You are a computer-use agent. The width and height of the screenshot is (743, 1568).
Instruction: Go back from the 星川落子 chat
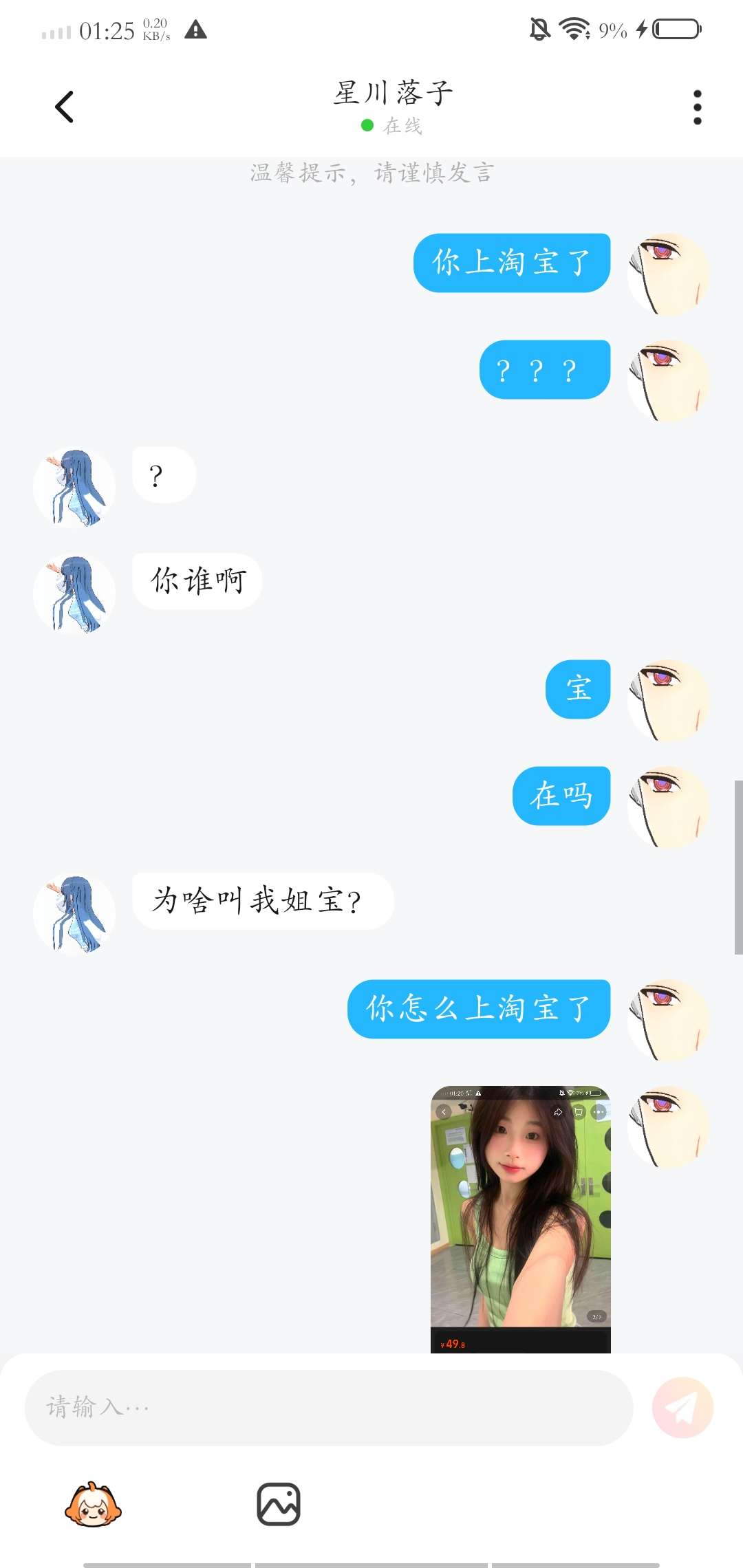pos(64,107)
